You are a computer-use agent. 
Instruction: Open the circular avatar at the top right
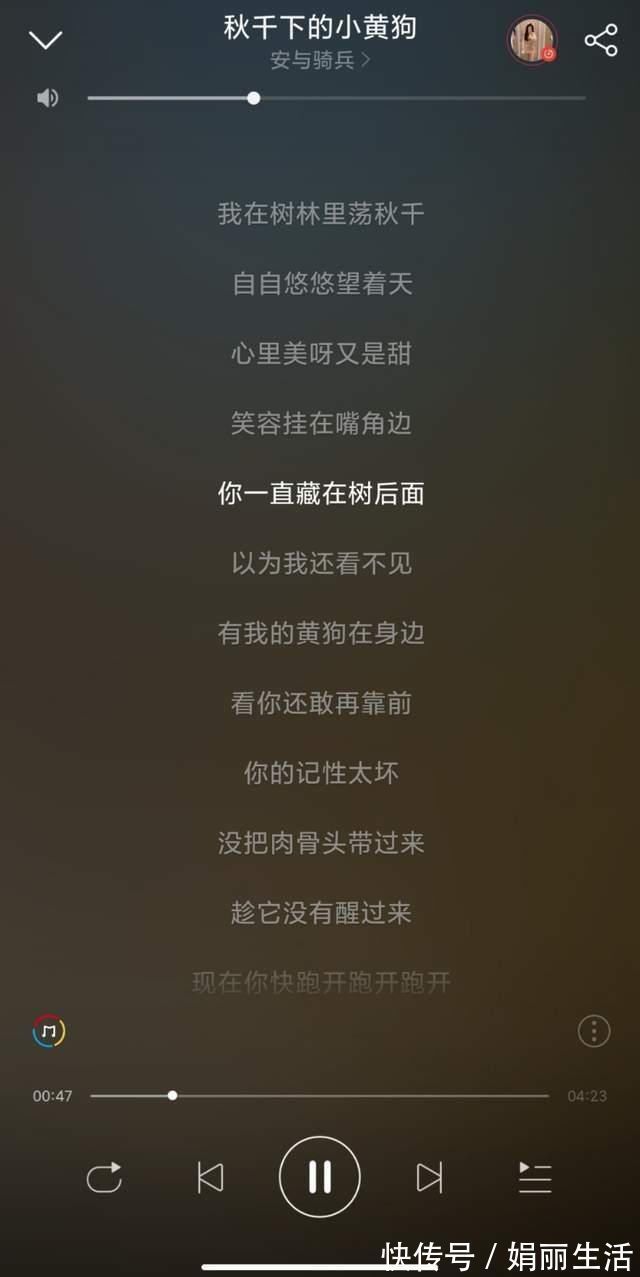click(x=531, y=40)
